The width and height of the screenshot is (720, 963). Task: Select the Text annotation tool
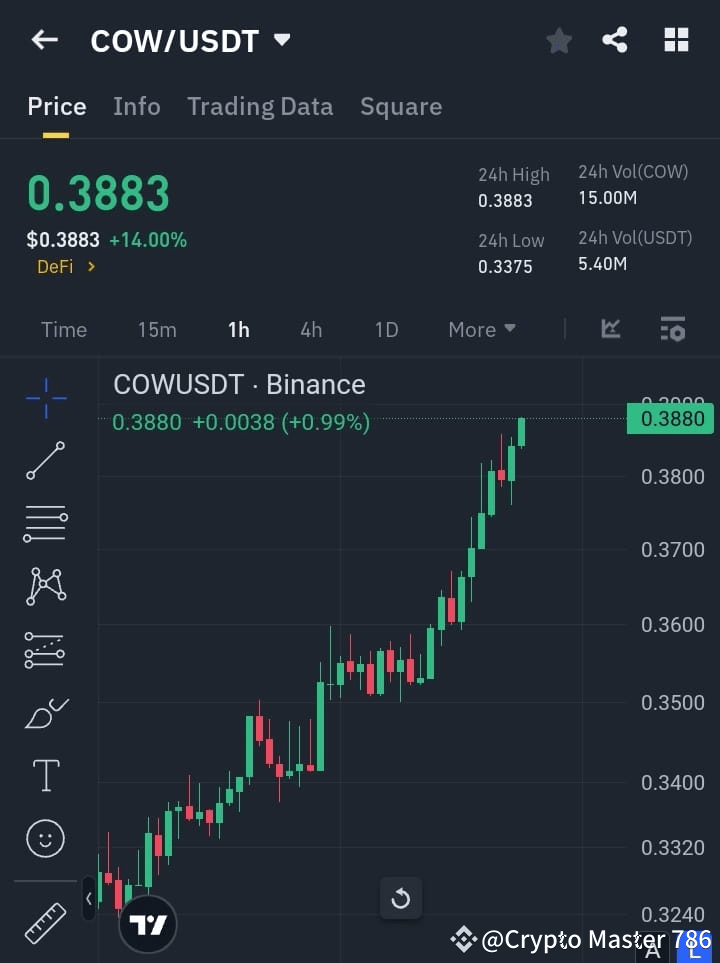click(45, 775)
